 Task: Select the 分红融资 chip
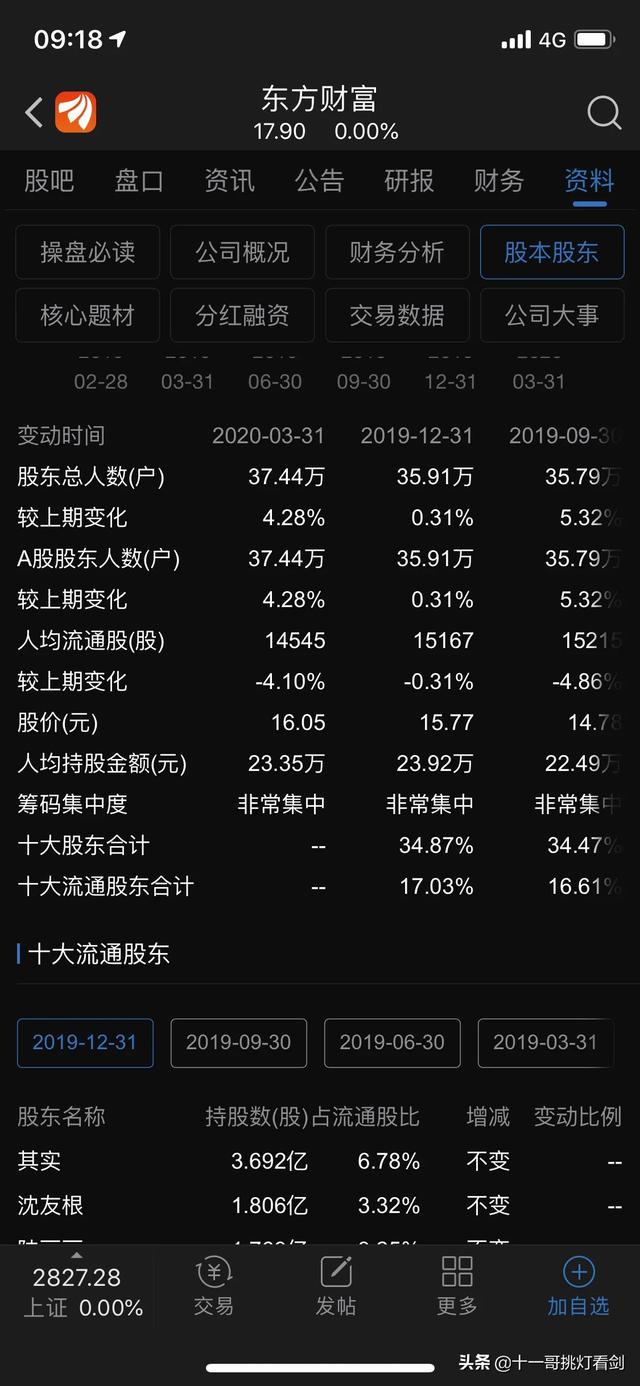[242, 316]
